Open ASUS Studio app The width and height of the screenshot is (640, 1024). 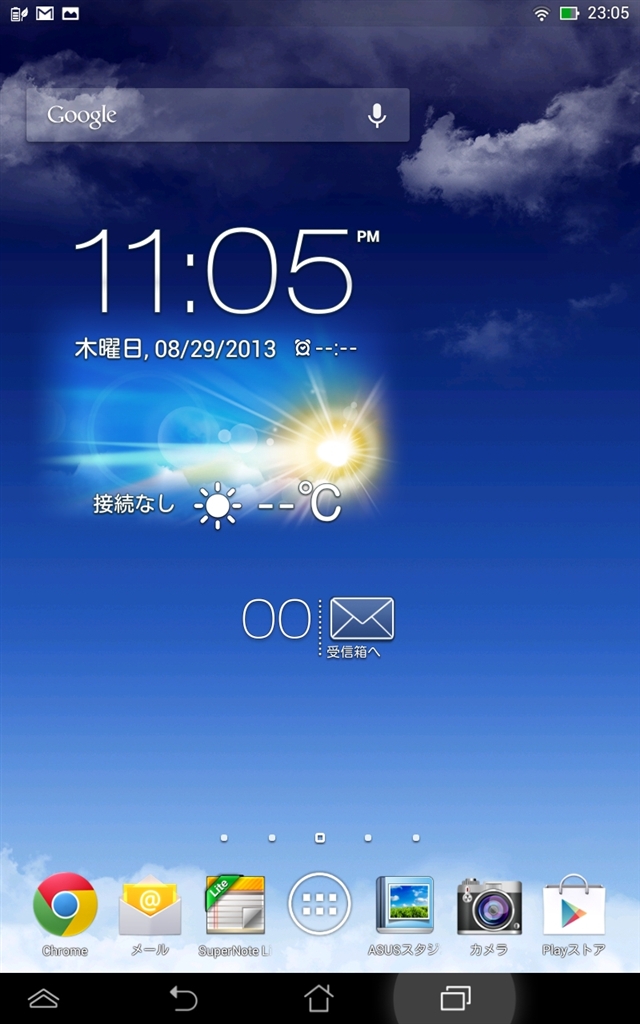[405, 905]
